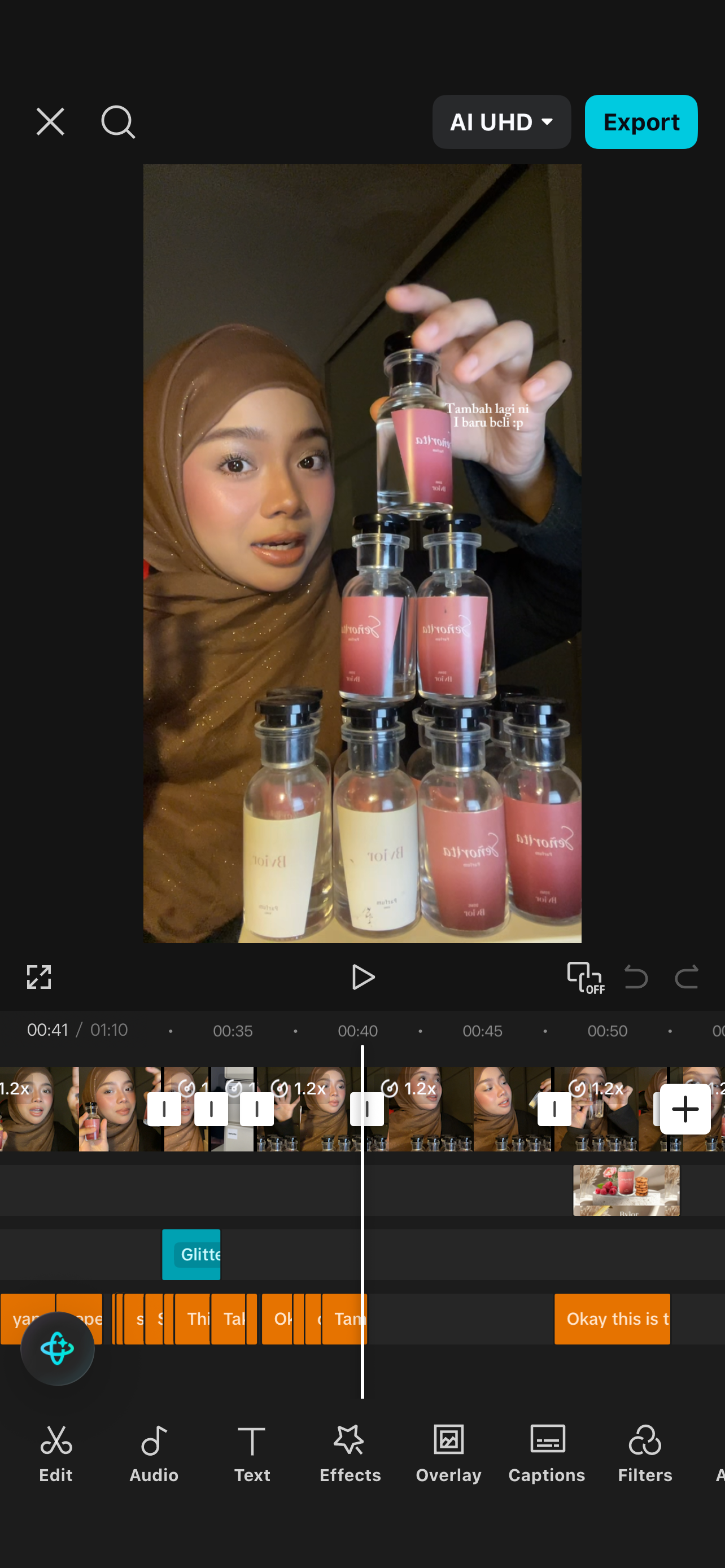Image resolution: width=725 pixels, height=1568 pixels.
Task: Open the Effects tool
Action: click(350, 1453)
